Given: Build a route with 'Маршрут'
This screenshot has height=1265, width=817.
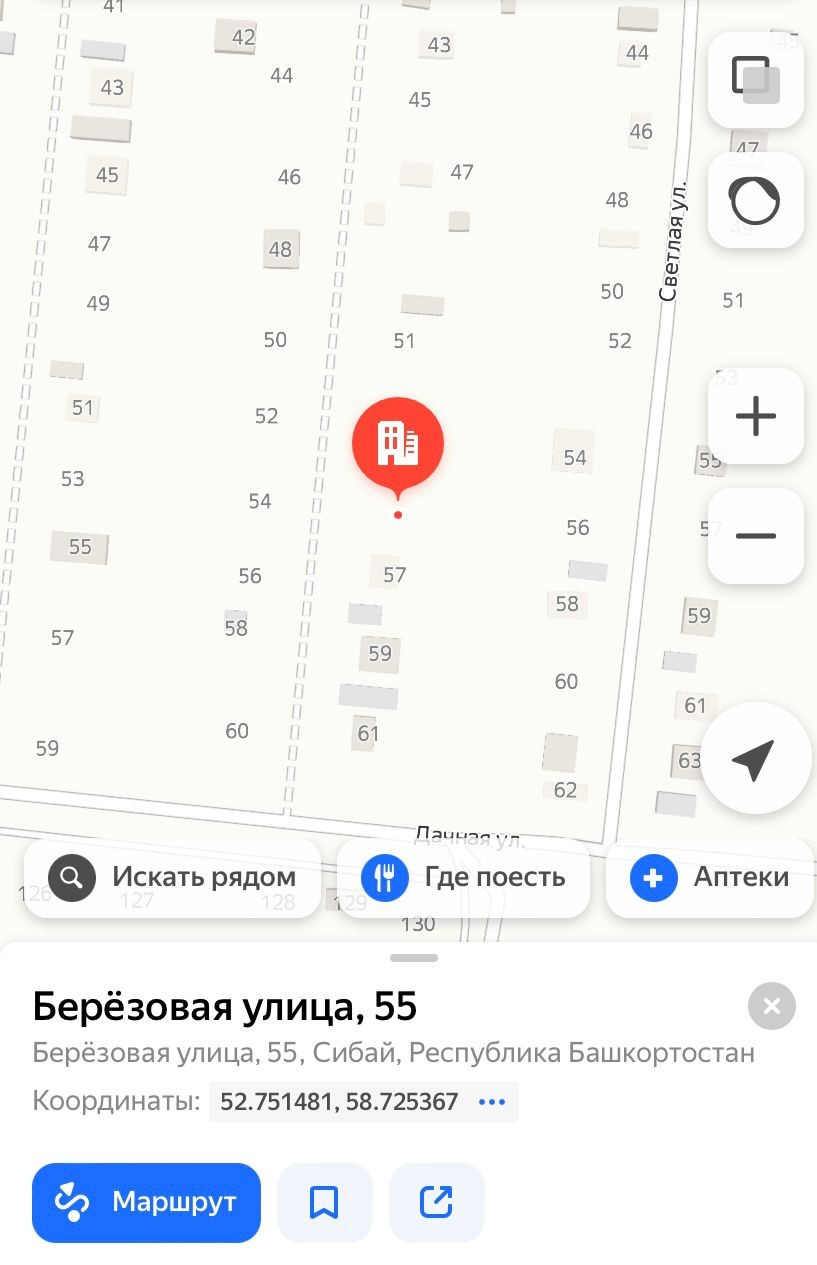Looking at the screenshot, I should pyautogui.click(x=146, y=1202).
